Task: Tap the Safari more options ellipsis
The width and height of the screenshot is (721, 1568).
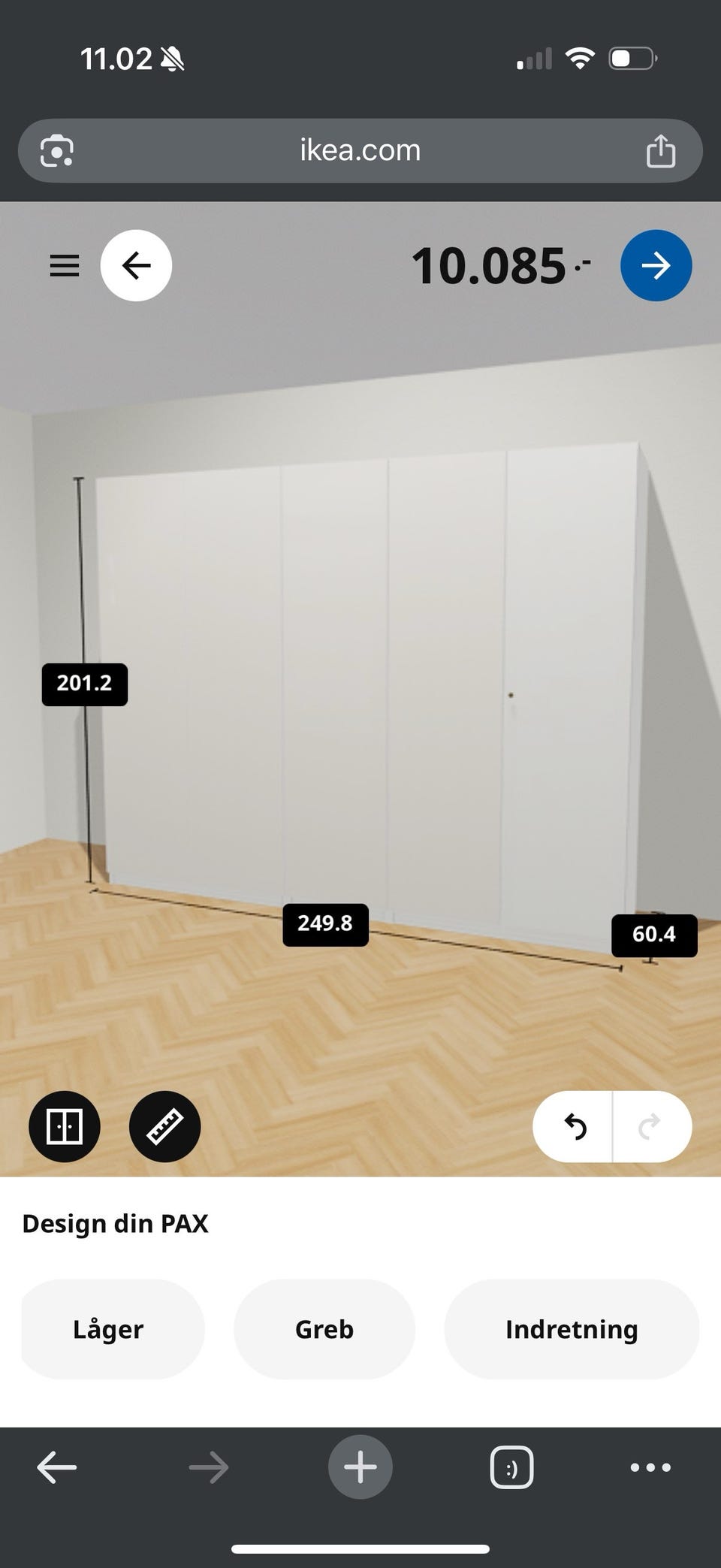Action: click(x=650, y=1467)
